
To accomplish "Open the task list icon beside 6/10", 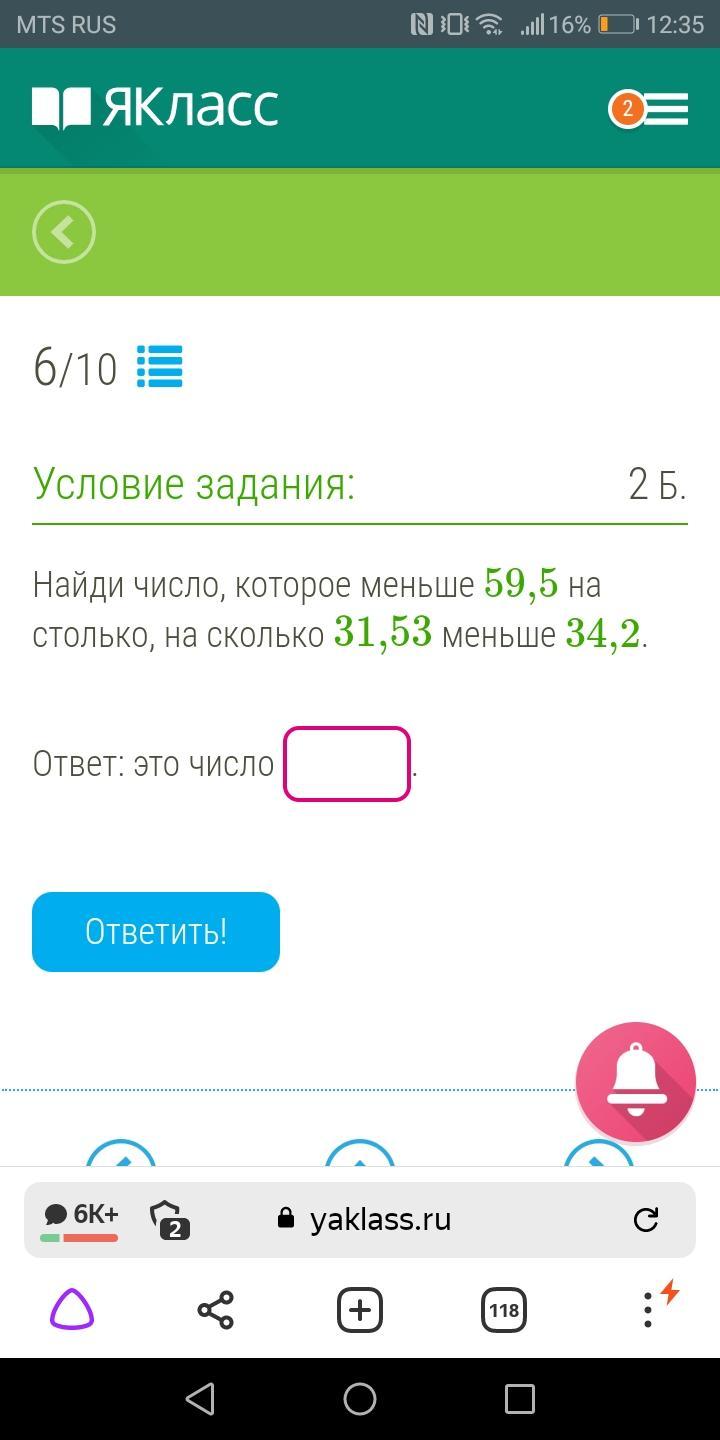I will pyautogui.click(x=160, y=366).
